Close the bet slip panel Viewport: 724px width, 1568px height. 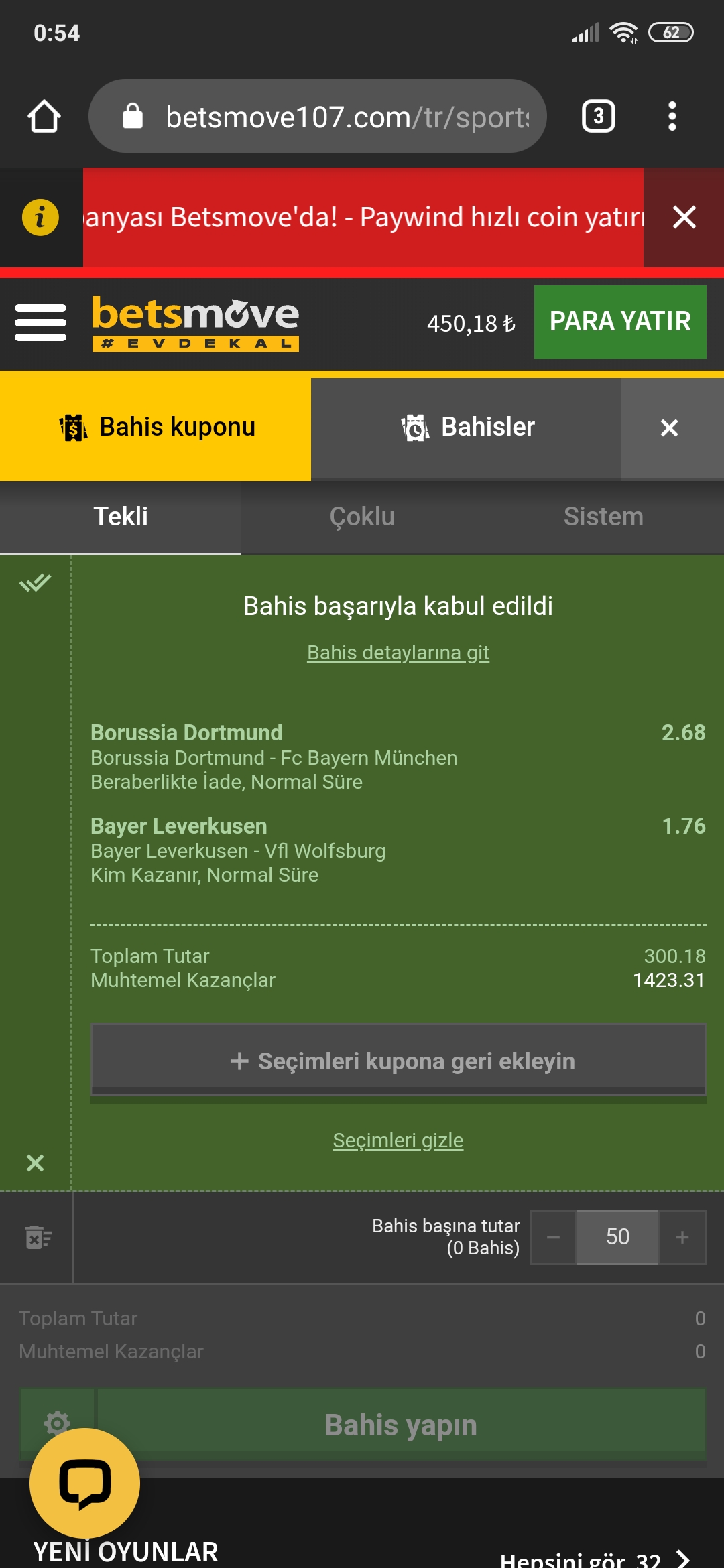[669, 428]
